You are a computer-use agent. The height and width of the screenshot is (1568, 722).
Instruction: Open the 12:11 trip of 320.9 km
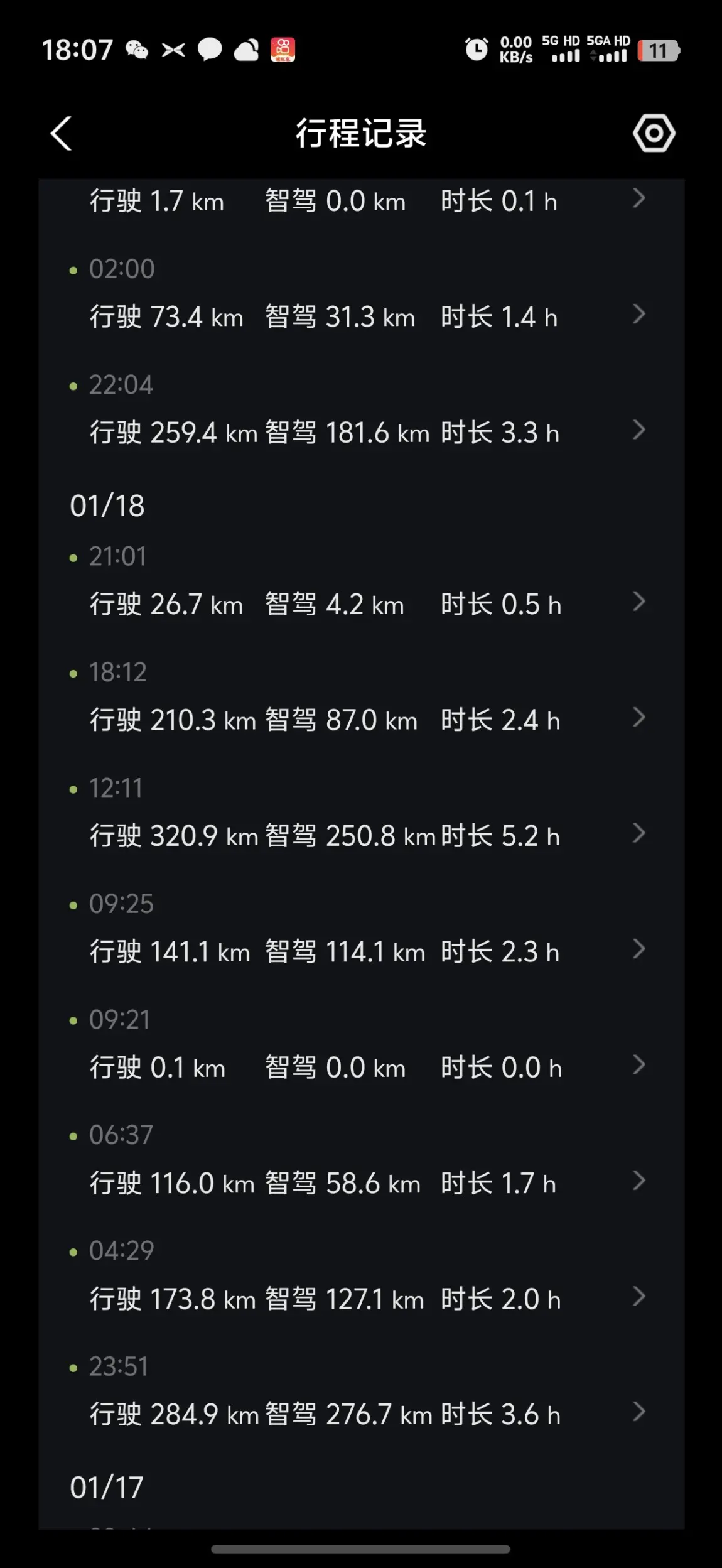pos(361,813)
